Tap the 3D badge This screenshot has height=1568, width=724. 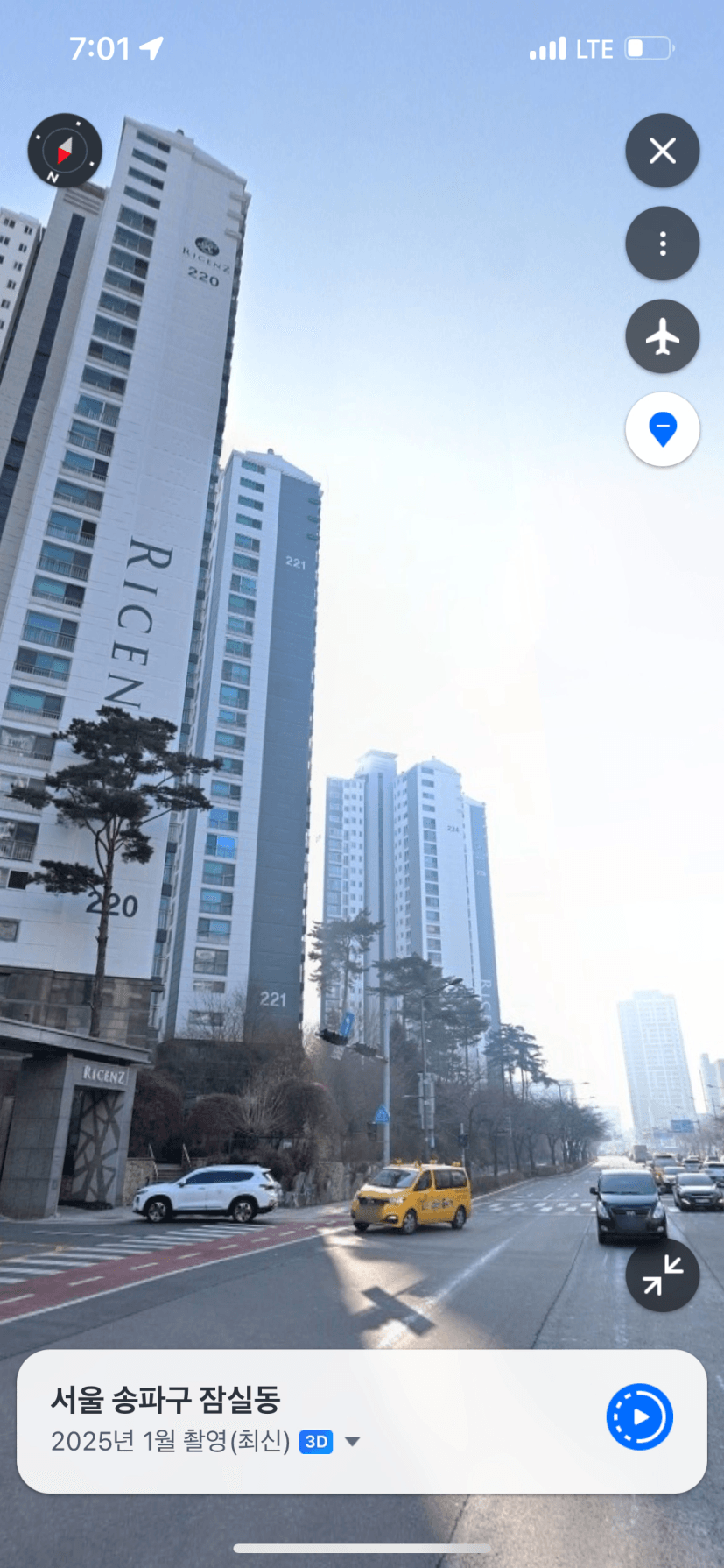click(316, 1441)
